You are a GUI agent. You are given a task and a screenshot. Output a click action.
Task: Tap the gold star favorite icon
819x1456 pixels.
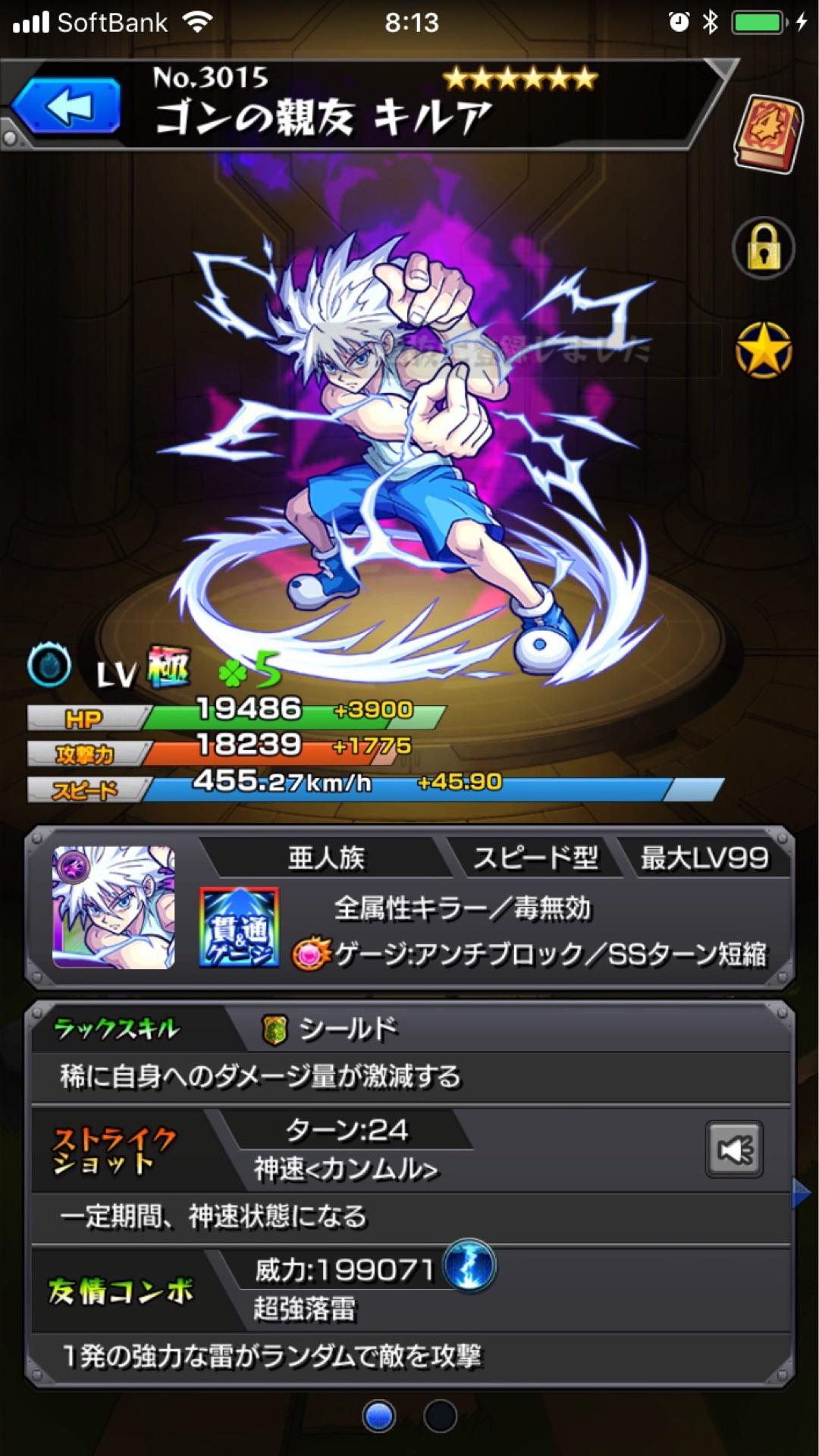click(x=763, y=350)
